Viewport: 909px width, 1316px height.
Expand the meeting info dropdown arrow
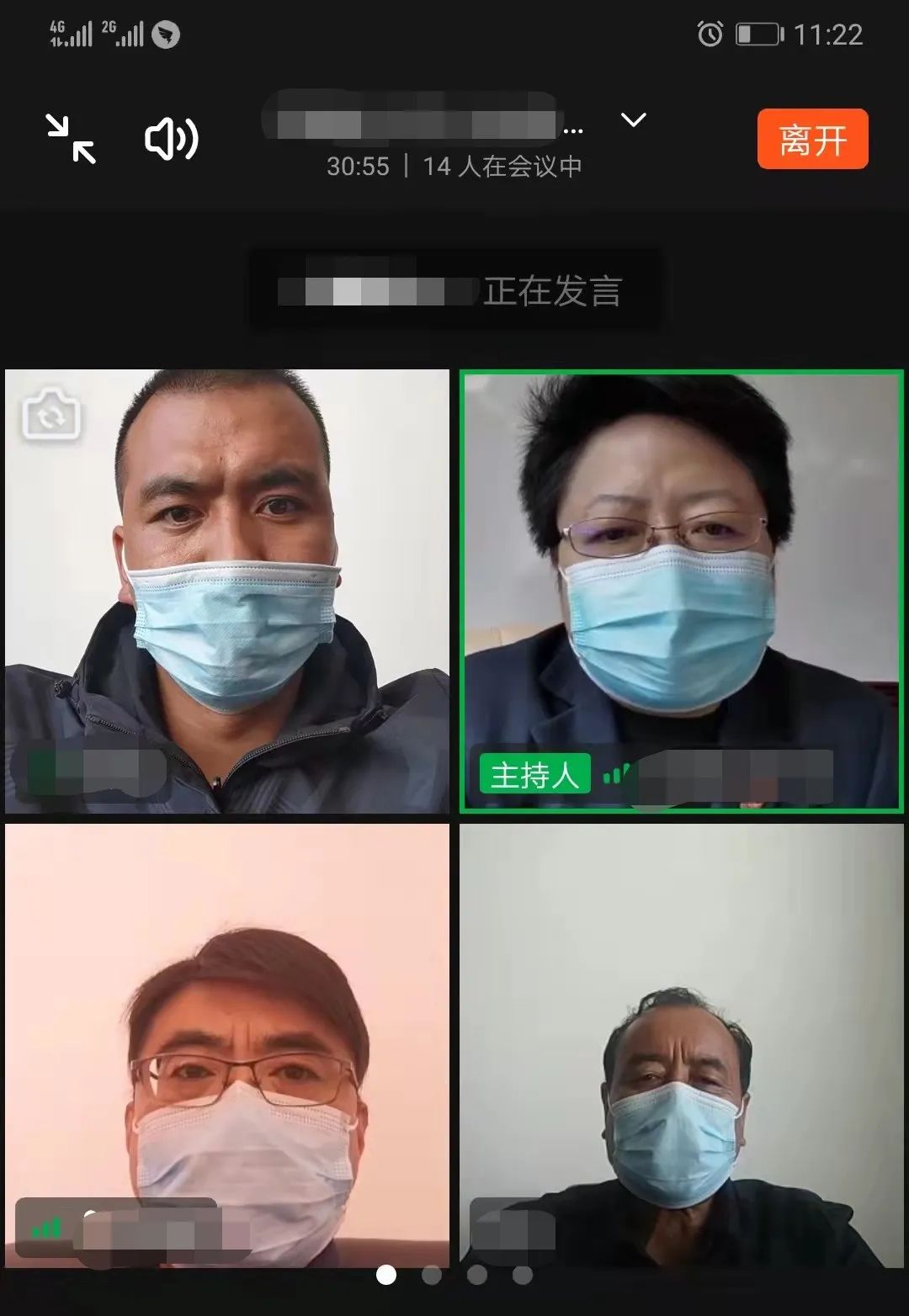(633, 120)
